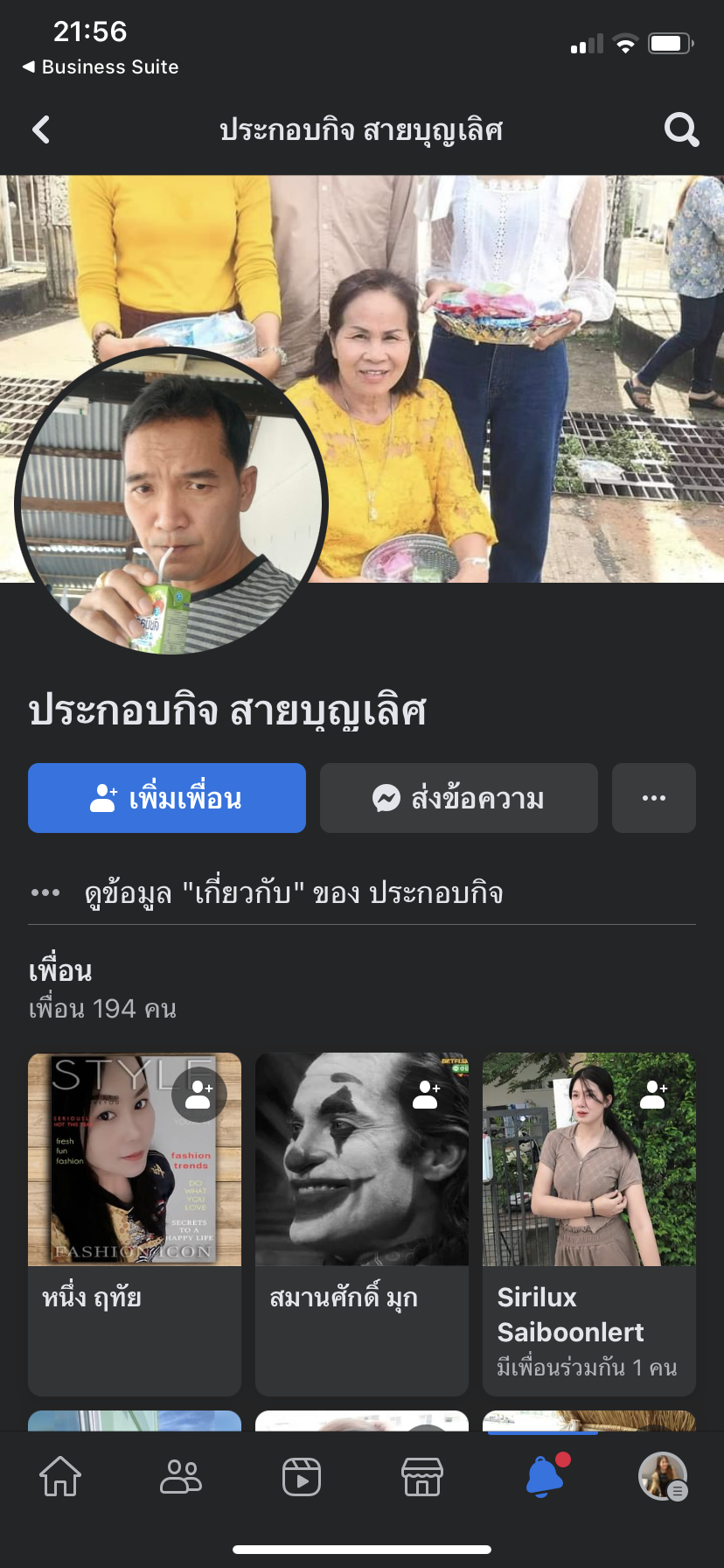Tap the เพิ่มเพื่อน add friend button
This screenshot has width=724, height=1568.
167,798
